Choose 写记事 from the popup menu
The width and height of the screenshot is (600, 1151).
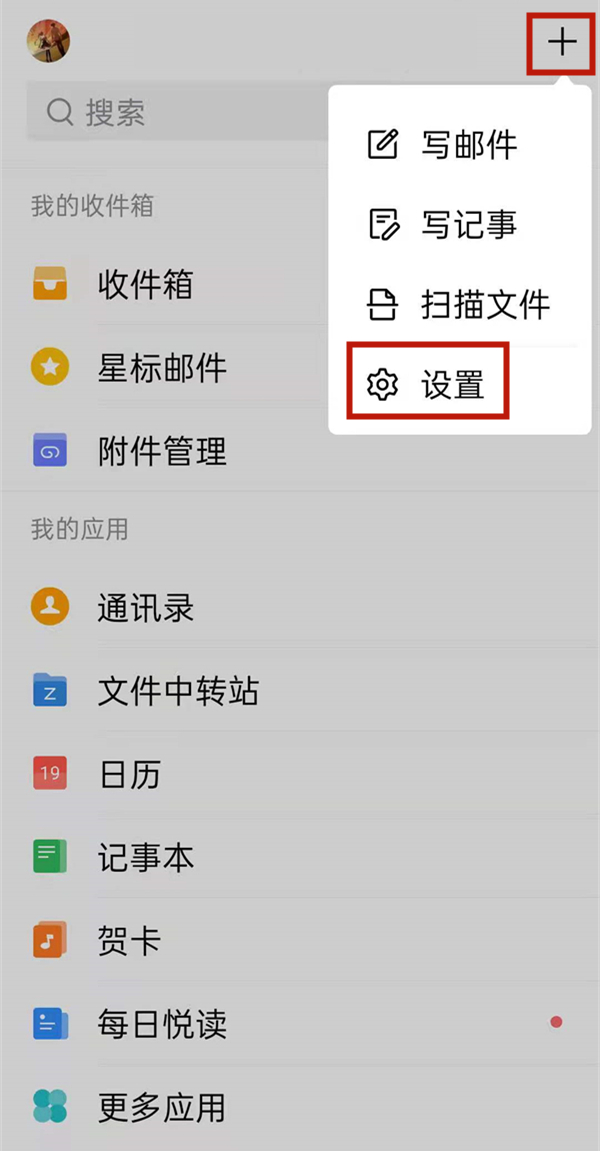coord(442,225)
